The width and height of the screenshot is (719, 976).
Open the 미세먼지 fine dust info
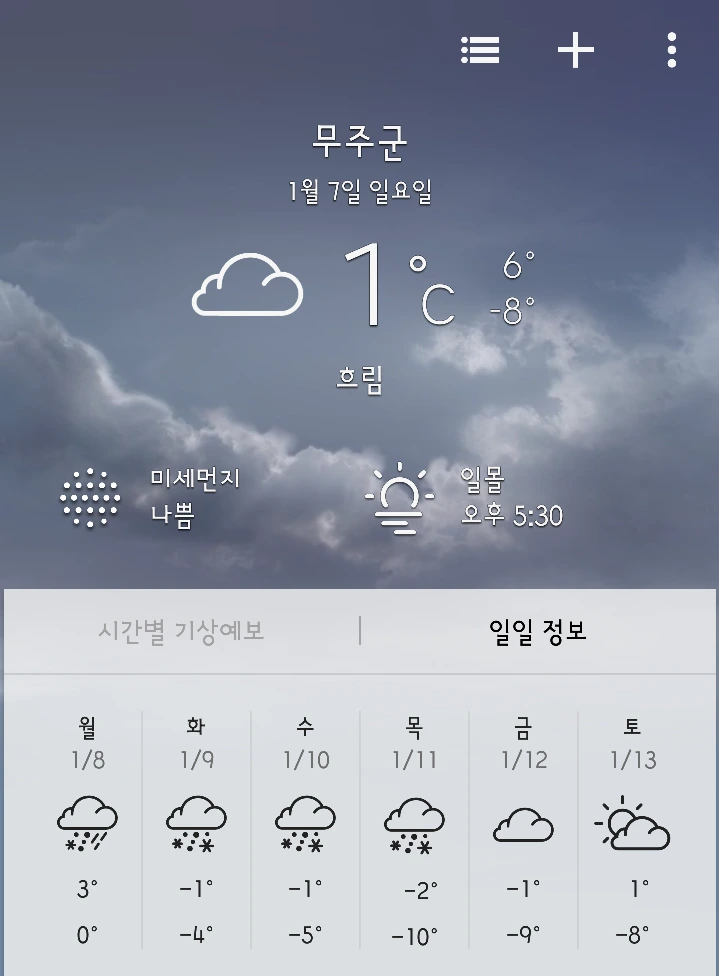click(x=151, y=498)
